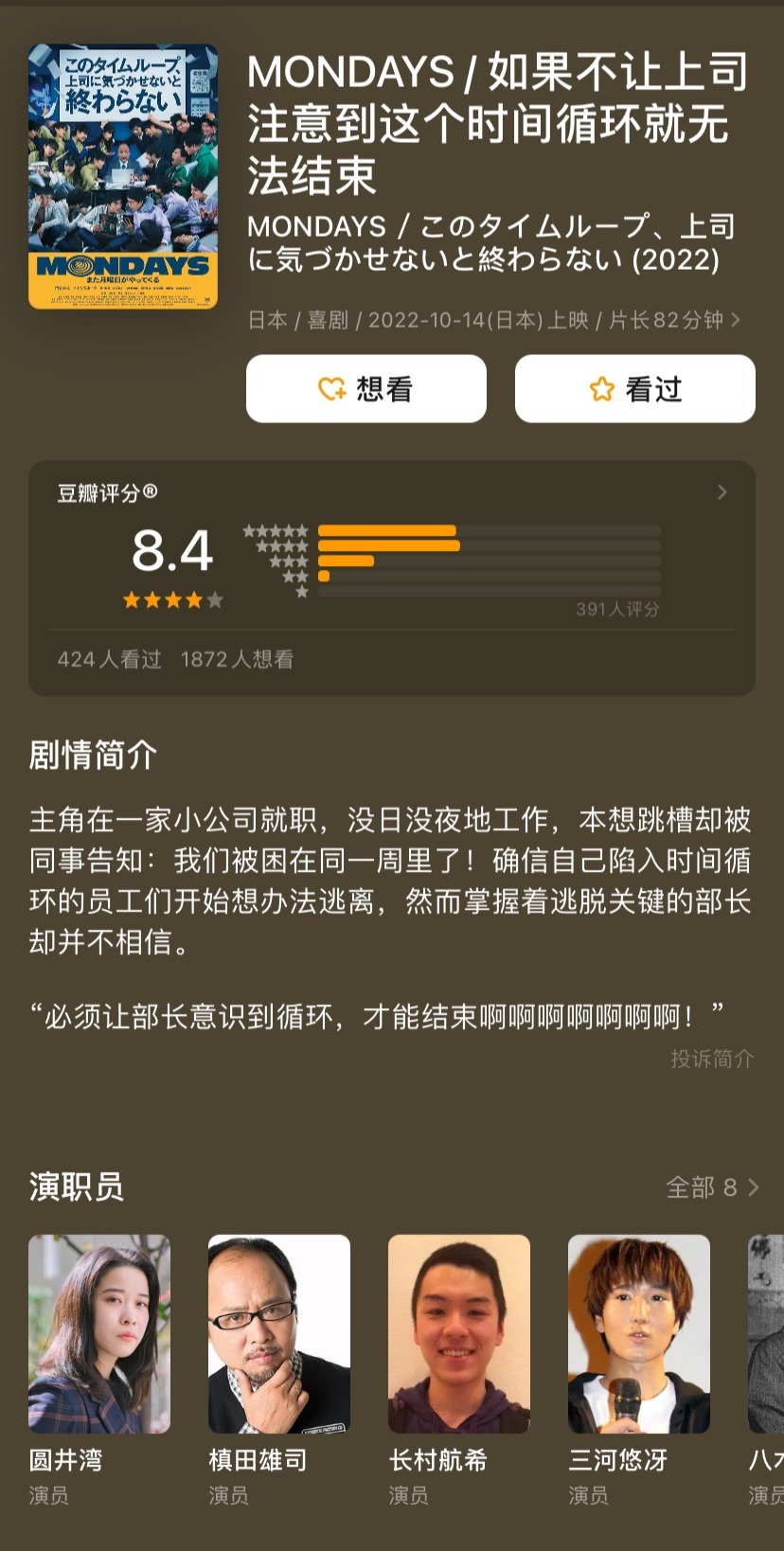Mark the film as 想看
Image resolution: width=784 pixels, height=1551 pixels.
coord(366,389)
